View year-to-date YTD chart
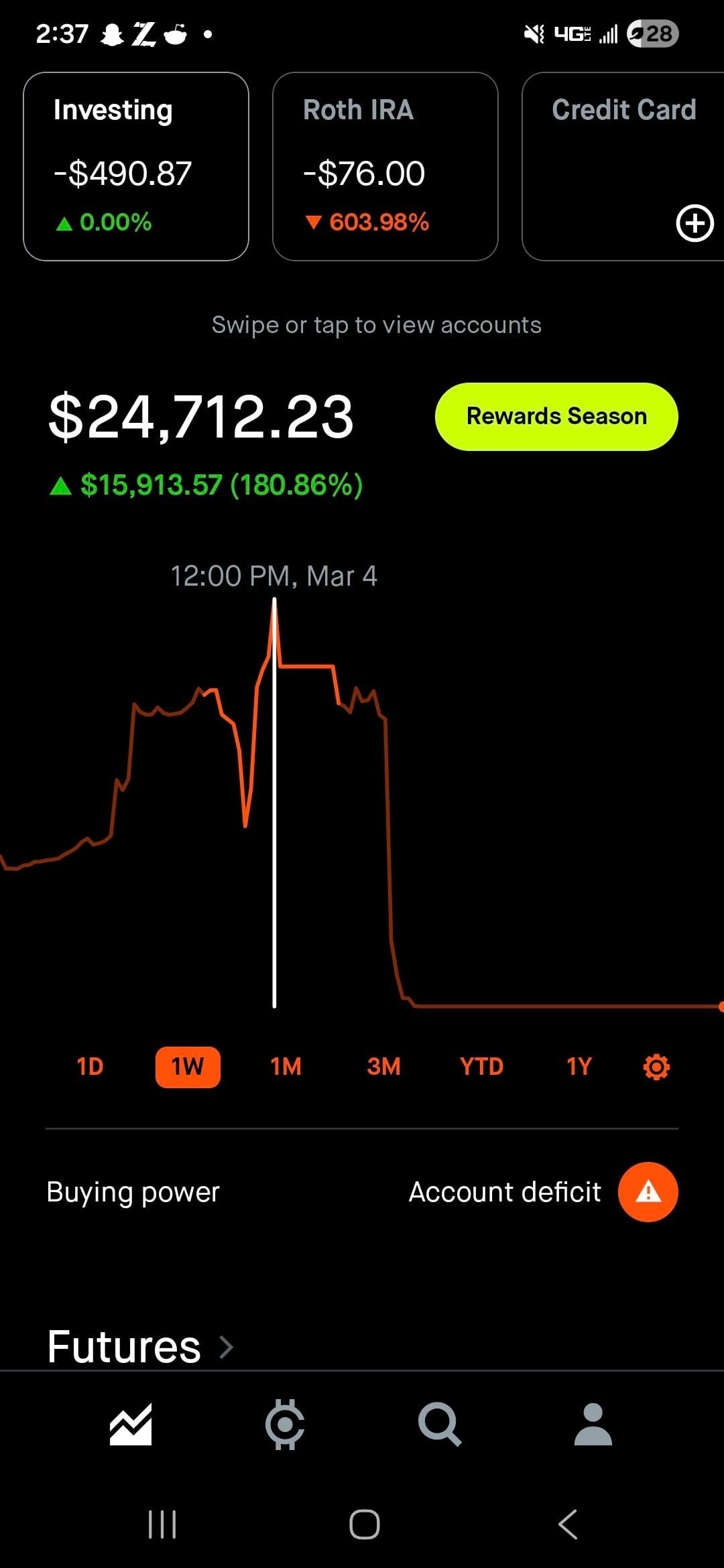Viewport: 724px width, 1568px height. coord(481,1066)
